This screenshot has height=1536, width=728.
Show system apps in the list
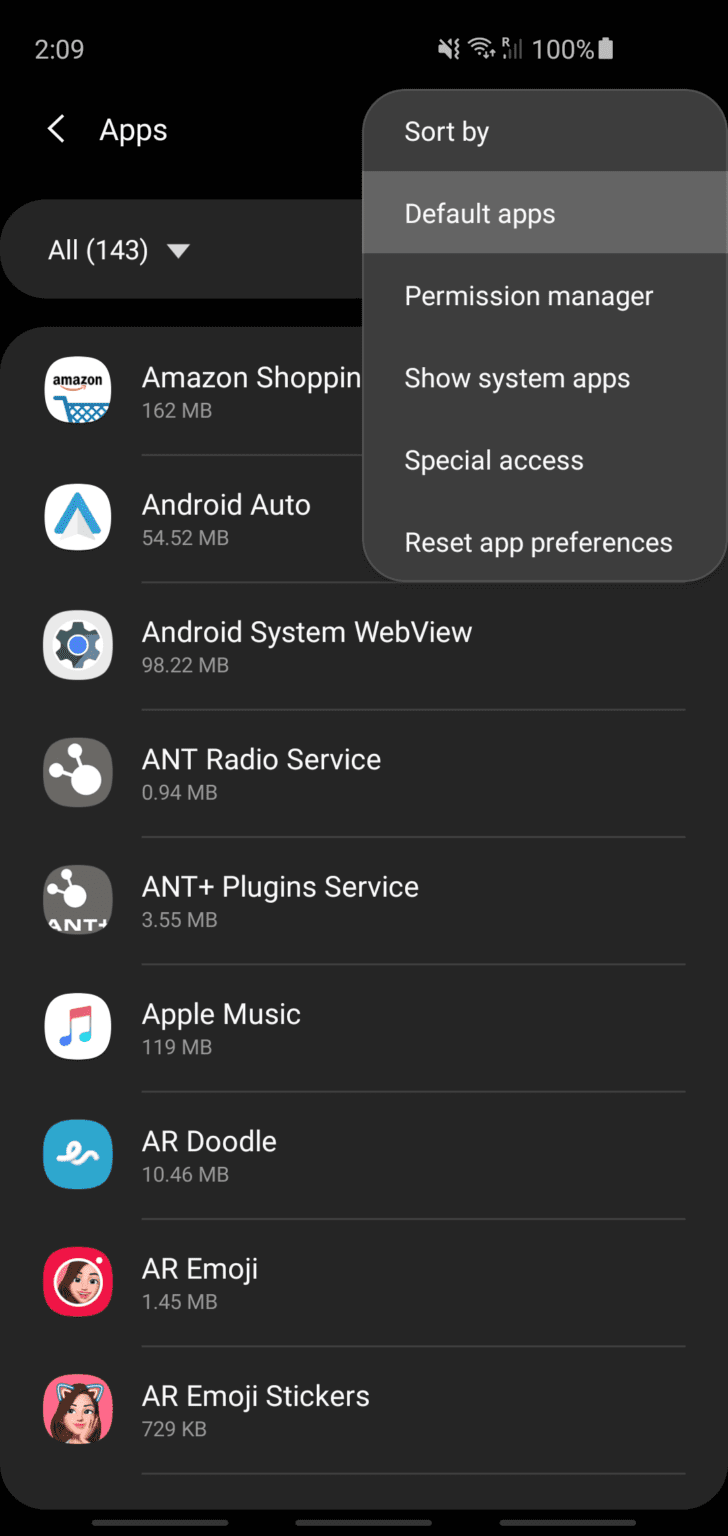coord(517,378)
